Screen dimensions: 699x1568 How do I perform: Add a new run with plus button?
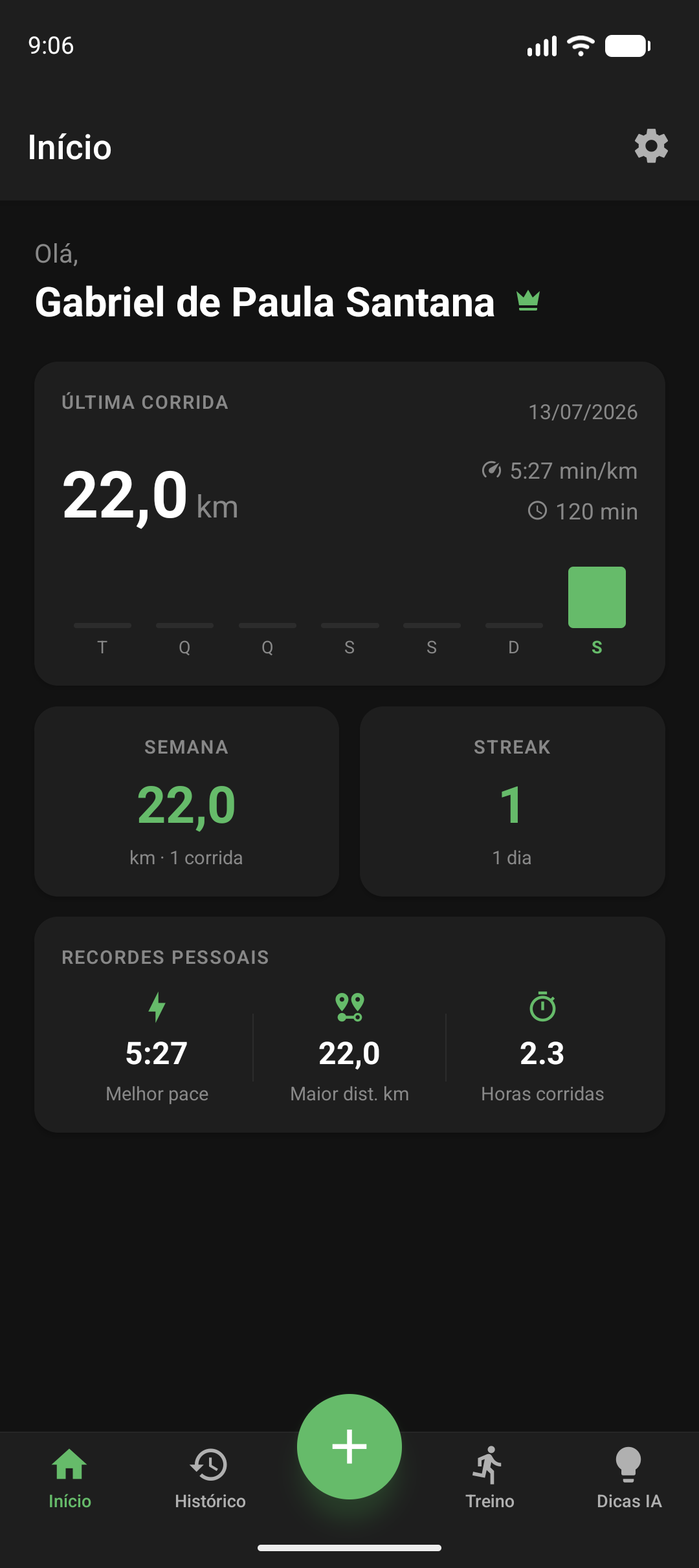click(349, 1446)
